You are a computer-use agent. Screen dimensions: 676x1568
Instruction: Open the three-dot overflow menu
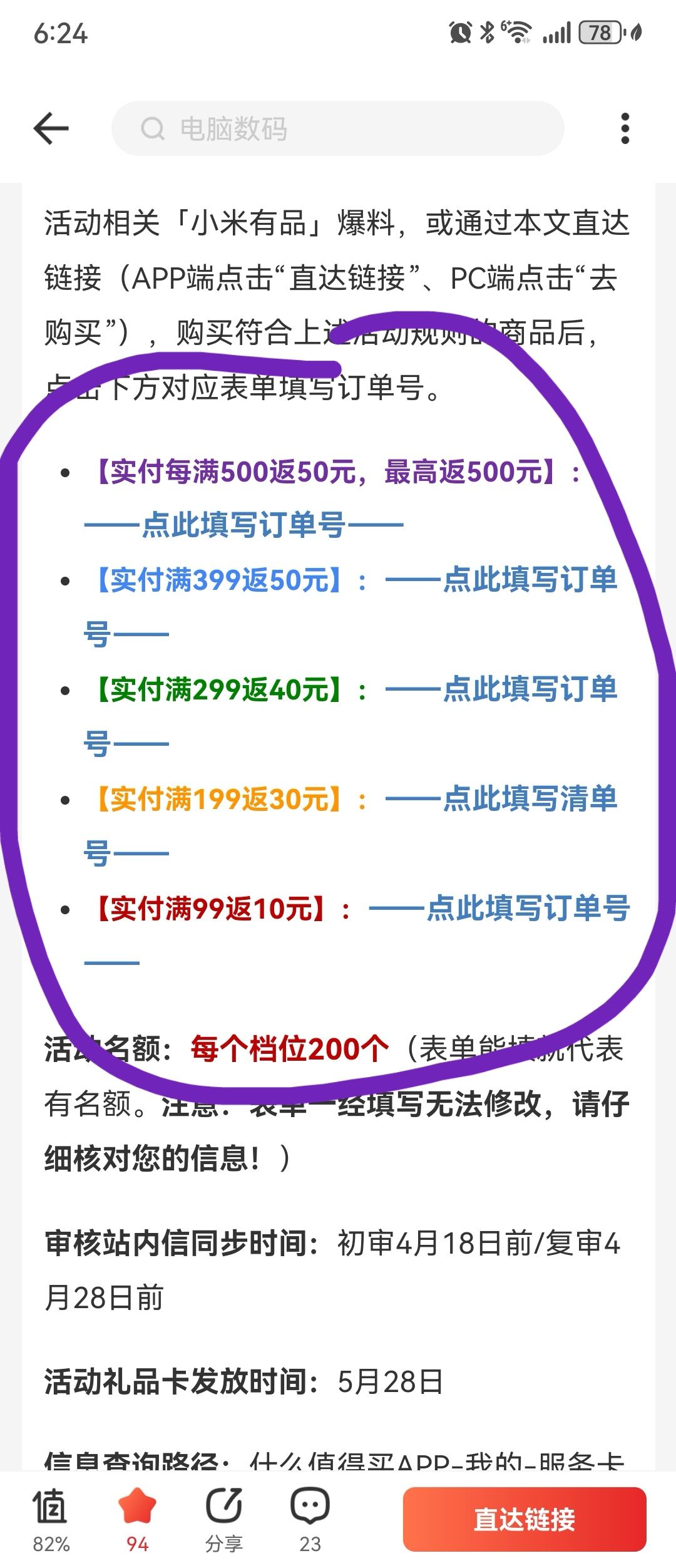click(x=624, y=129)
